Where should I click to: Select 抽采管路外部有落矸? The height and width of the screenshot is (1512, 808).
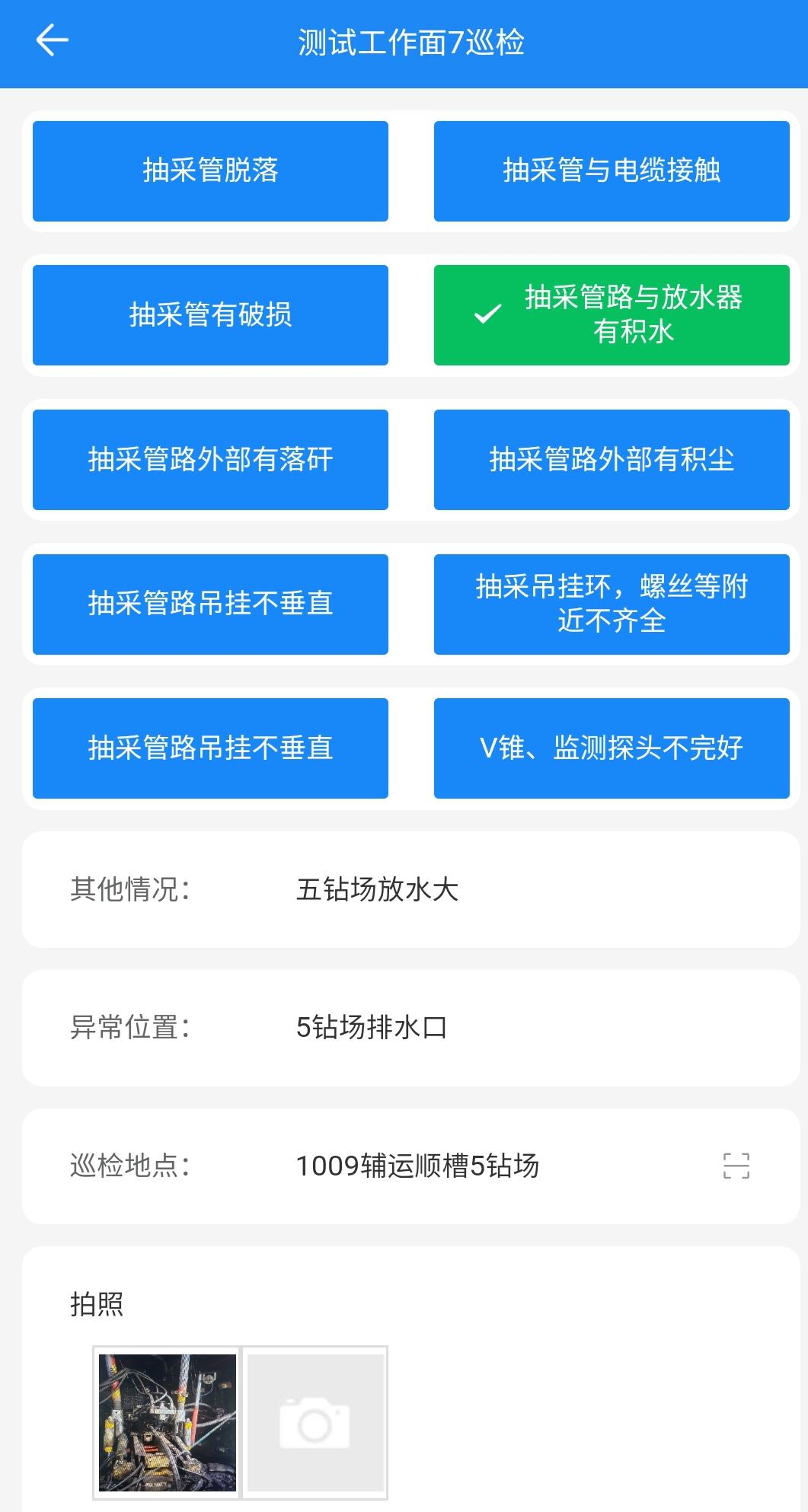point(210,459)
